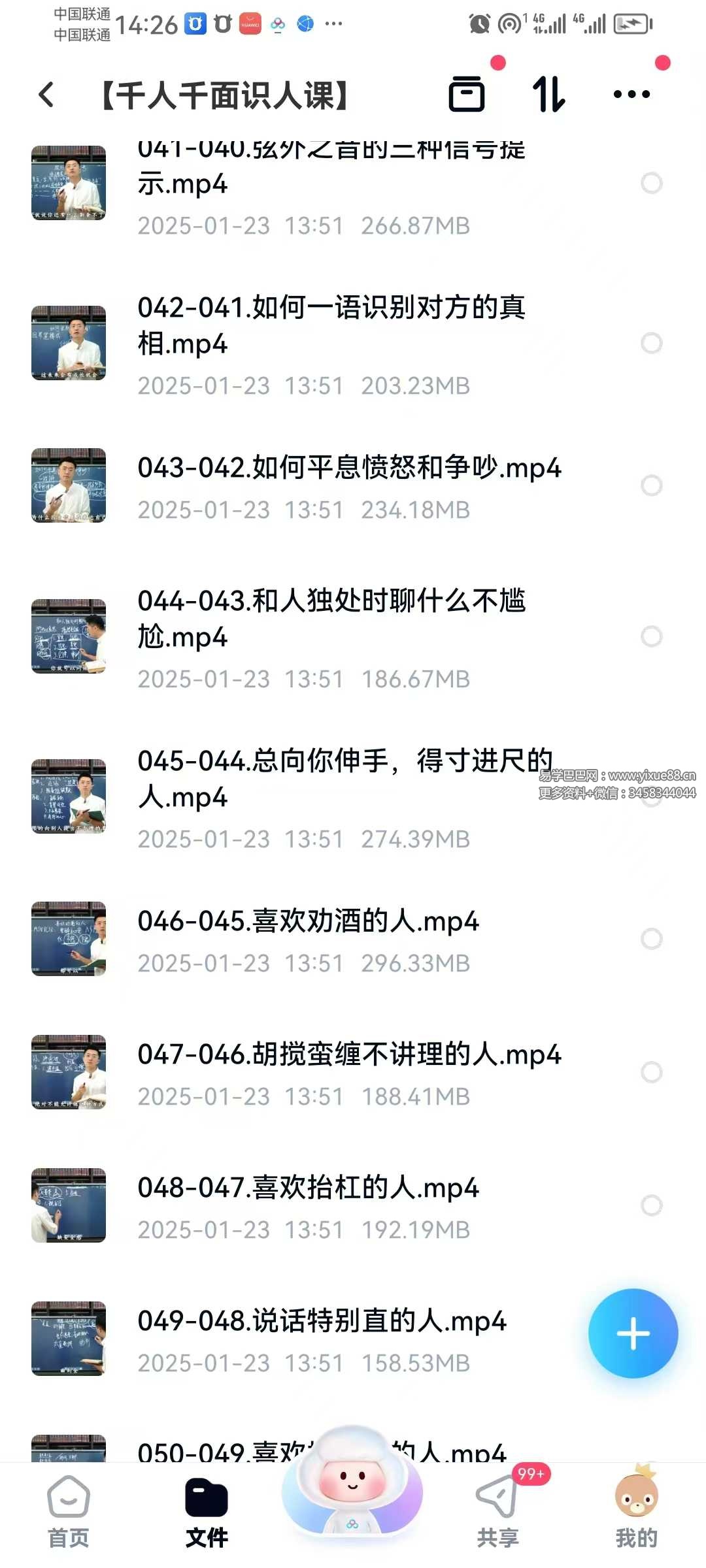Open the three-dot overflow menu
This screenshot has height=1568, width=706.
[x=631, y=95]
